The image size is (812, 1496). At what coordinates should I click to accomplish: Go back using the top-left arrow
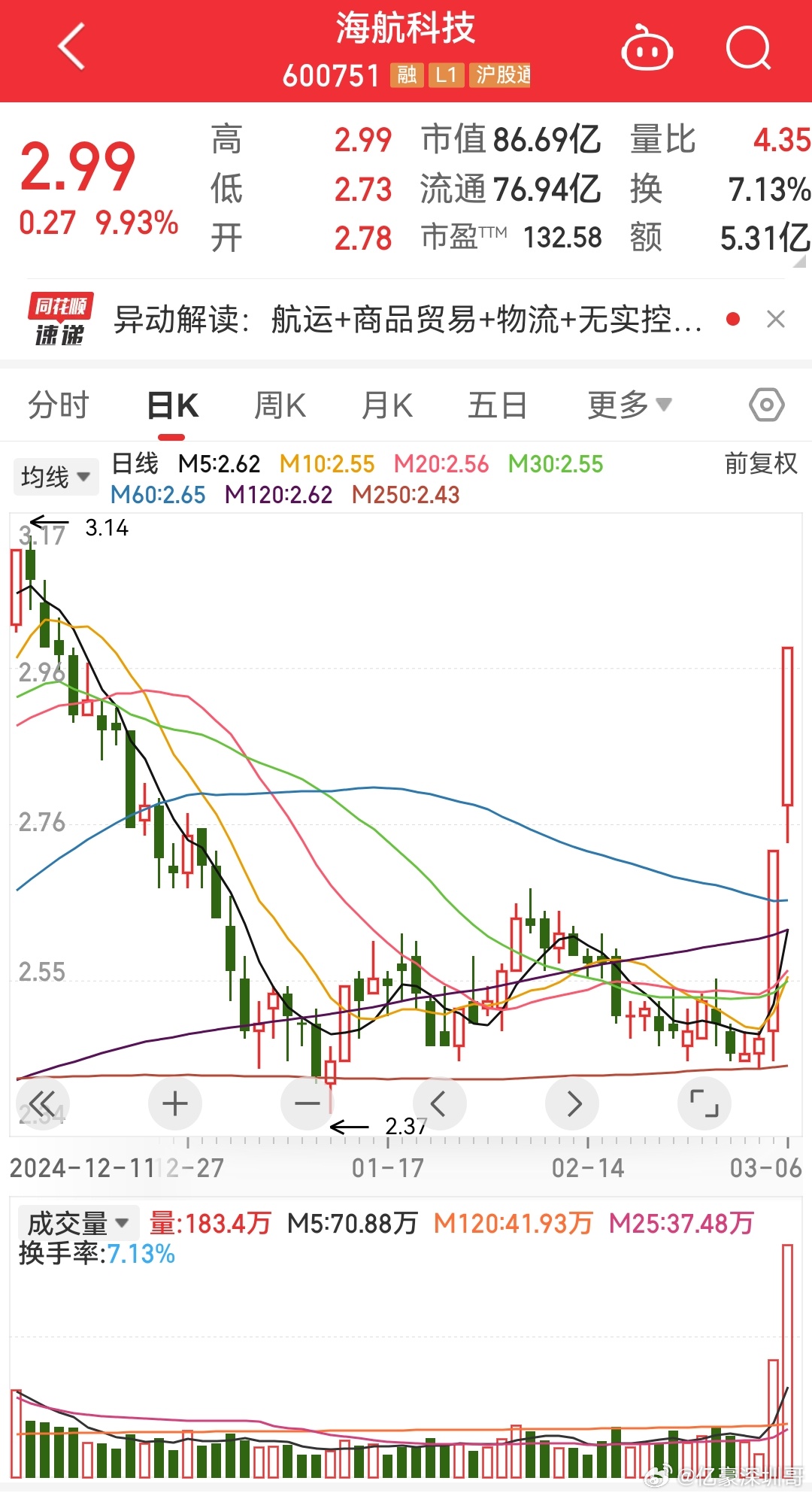click(x=71, y=47)
